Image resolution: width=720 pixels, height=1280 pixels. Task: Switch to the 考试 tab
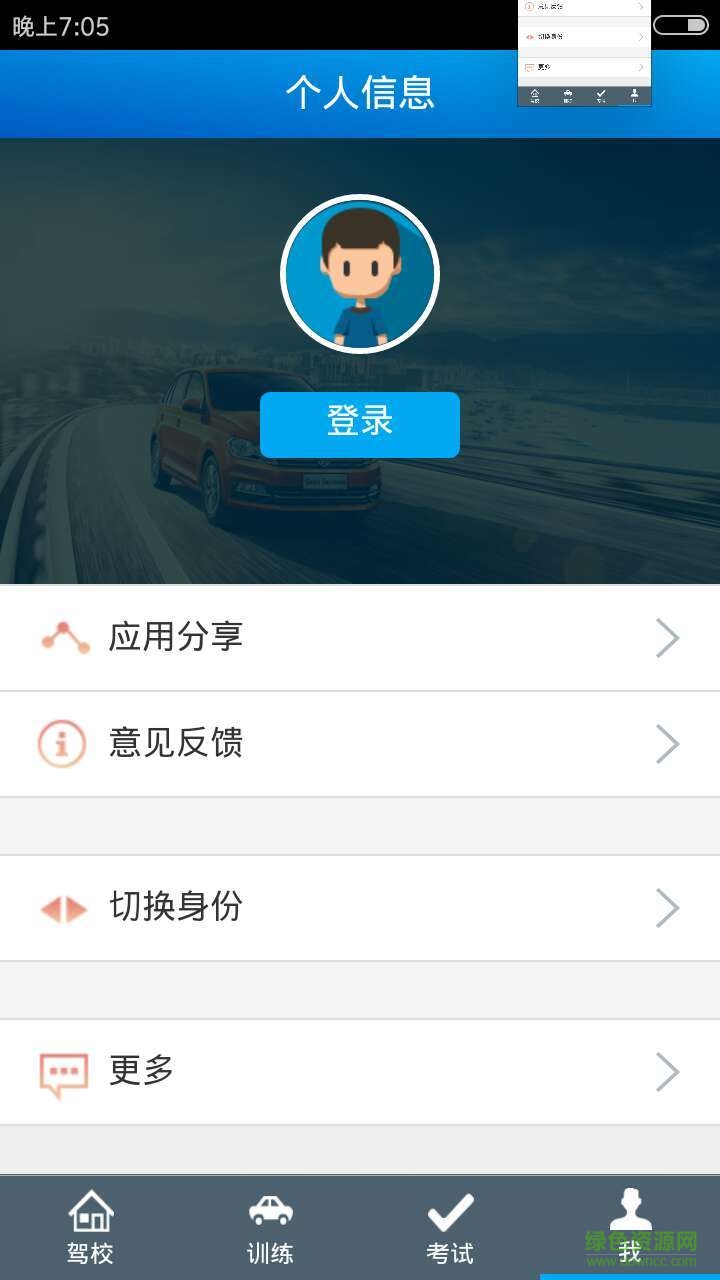(x=450, y=1228)
